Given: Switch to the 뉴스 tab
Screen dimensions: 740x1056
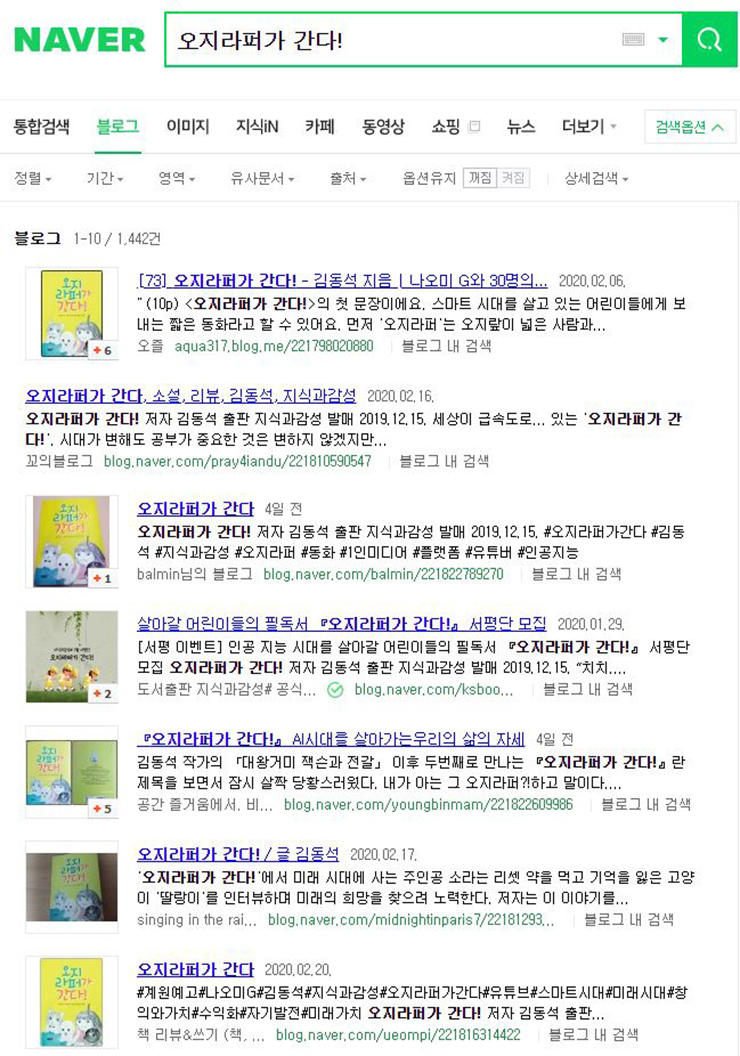Looking at the screenshot, I should pos(521,127).
